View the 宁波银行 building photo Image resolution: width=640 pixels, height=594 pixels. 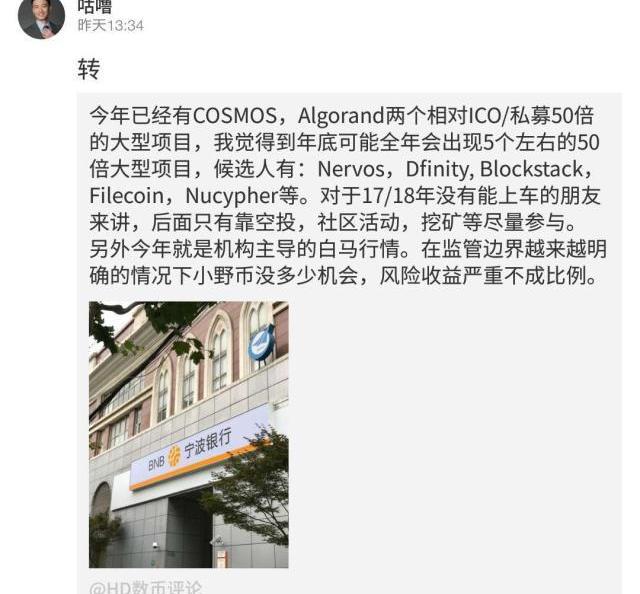[188, 434]
